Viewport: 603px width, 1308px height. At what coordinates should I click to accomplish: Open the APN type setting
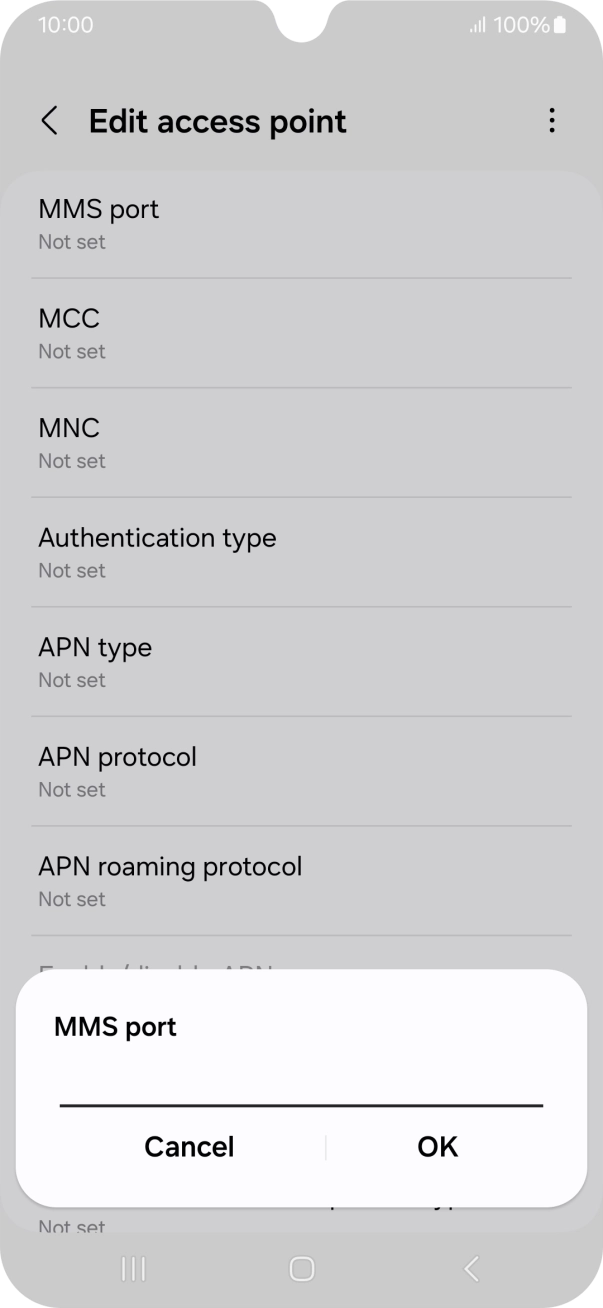[300, 662]
